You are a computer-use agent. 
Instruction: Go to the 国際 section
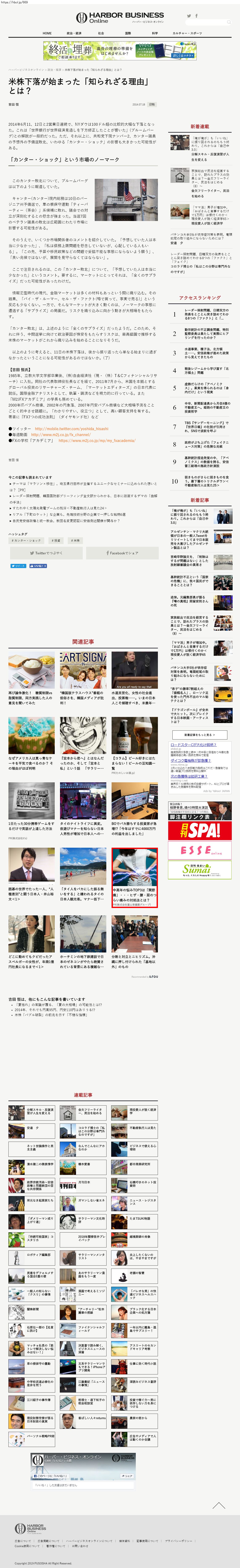[x=128, y=33]
